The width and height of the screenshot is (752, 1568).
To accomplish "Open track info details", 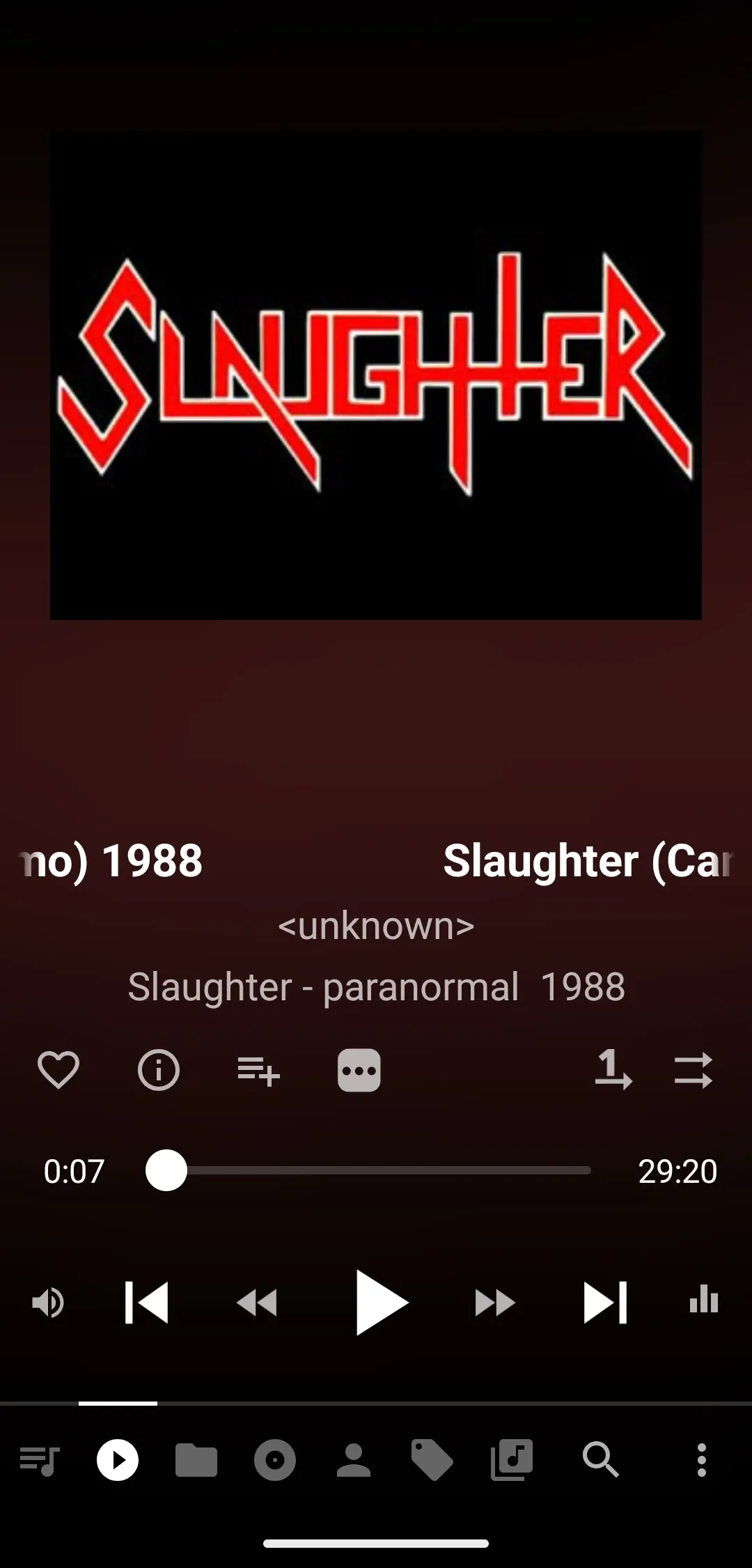I will click(x=159, y=1069).
